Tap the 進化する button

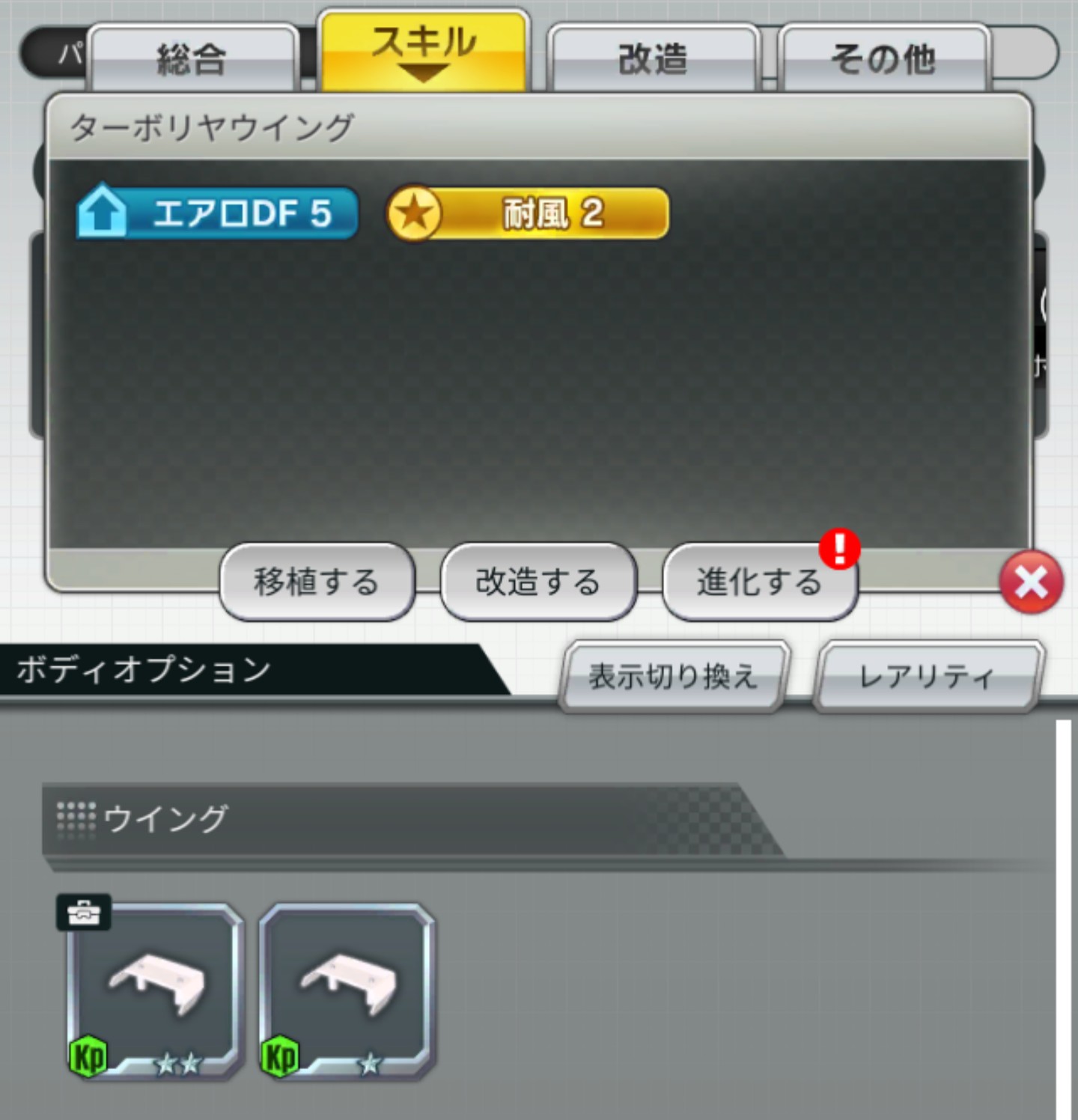[x=759, y=582]
